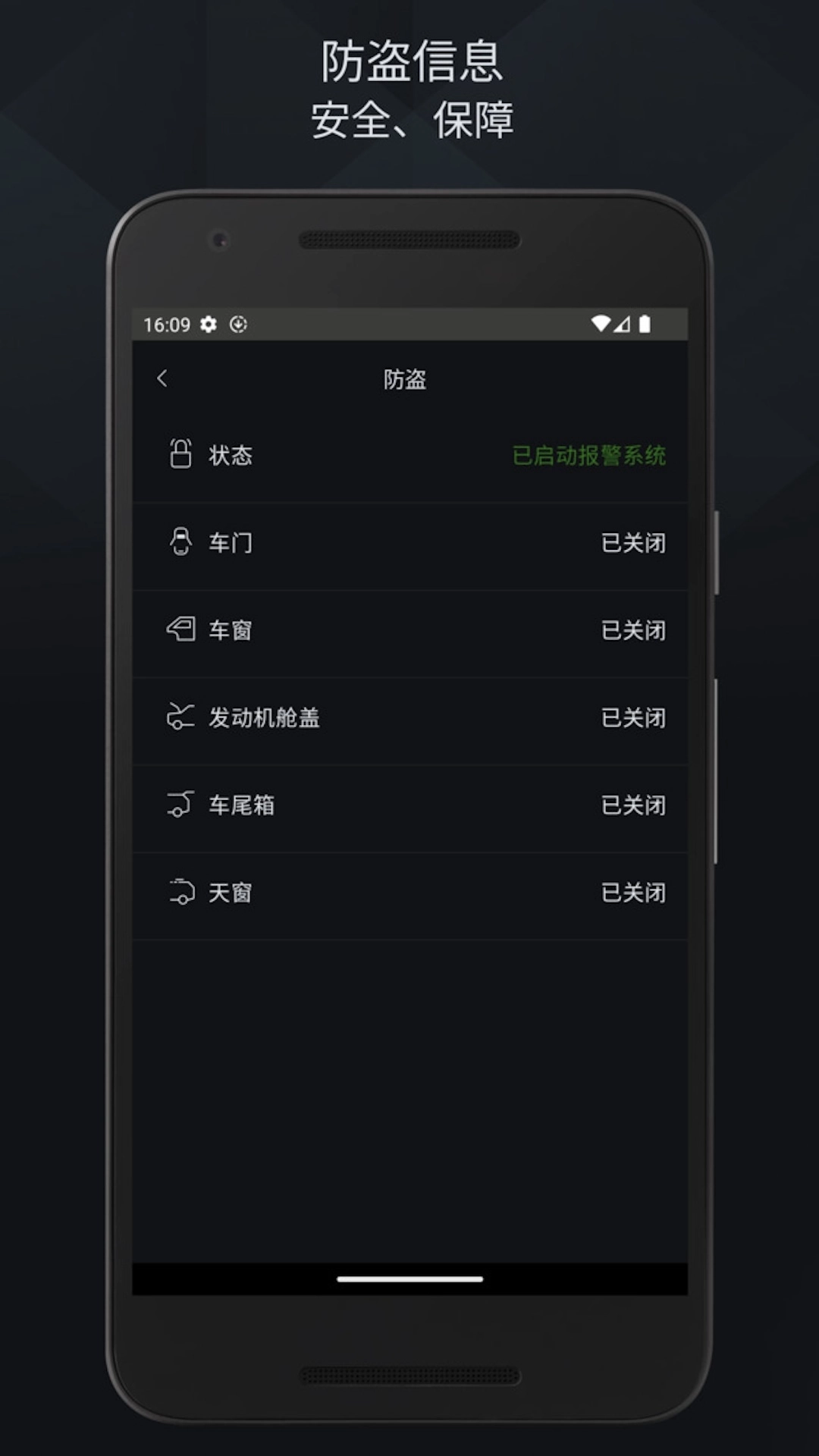Tap the Wi-Fi icon in the status bar

pos(601,325)
